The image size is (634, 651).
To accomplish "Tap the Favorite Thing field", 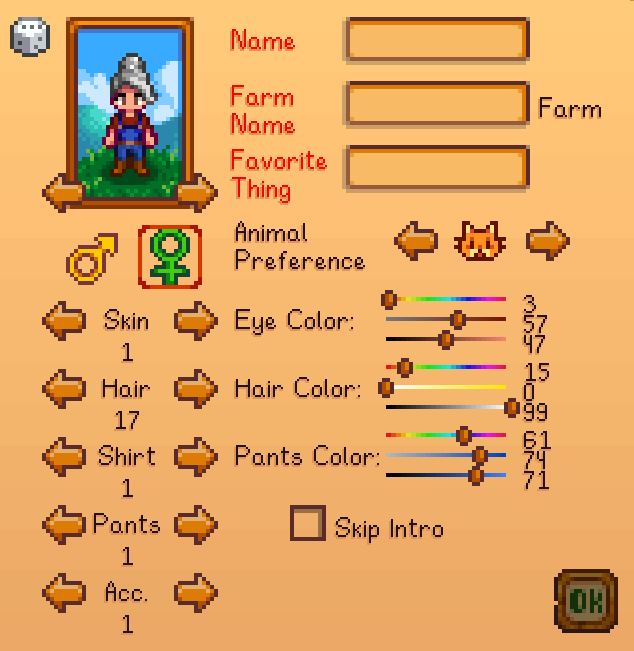I will (x=437, y=168).
